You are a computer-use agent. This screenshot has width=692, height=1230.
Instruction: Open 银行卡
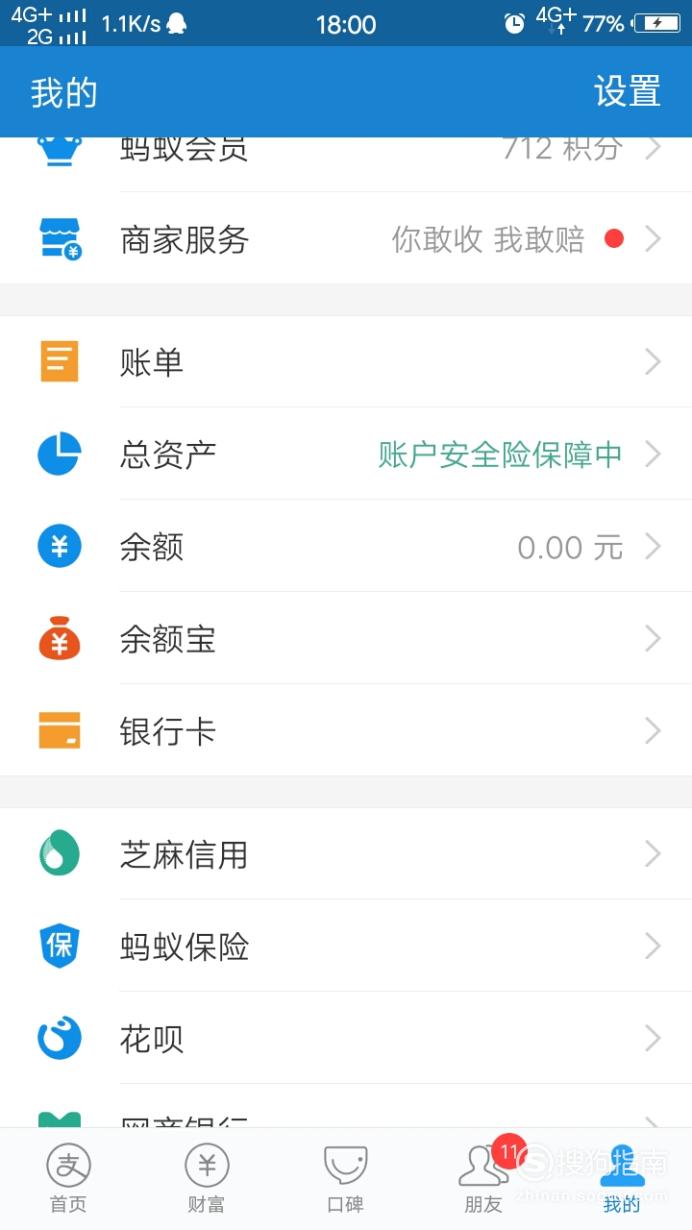[346, 731]
